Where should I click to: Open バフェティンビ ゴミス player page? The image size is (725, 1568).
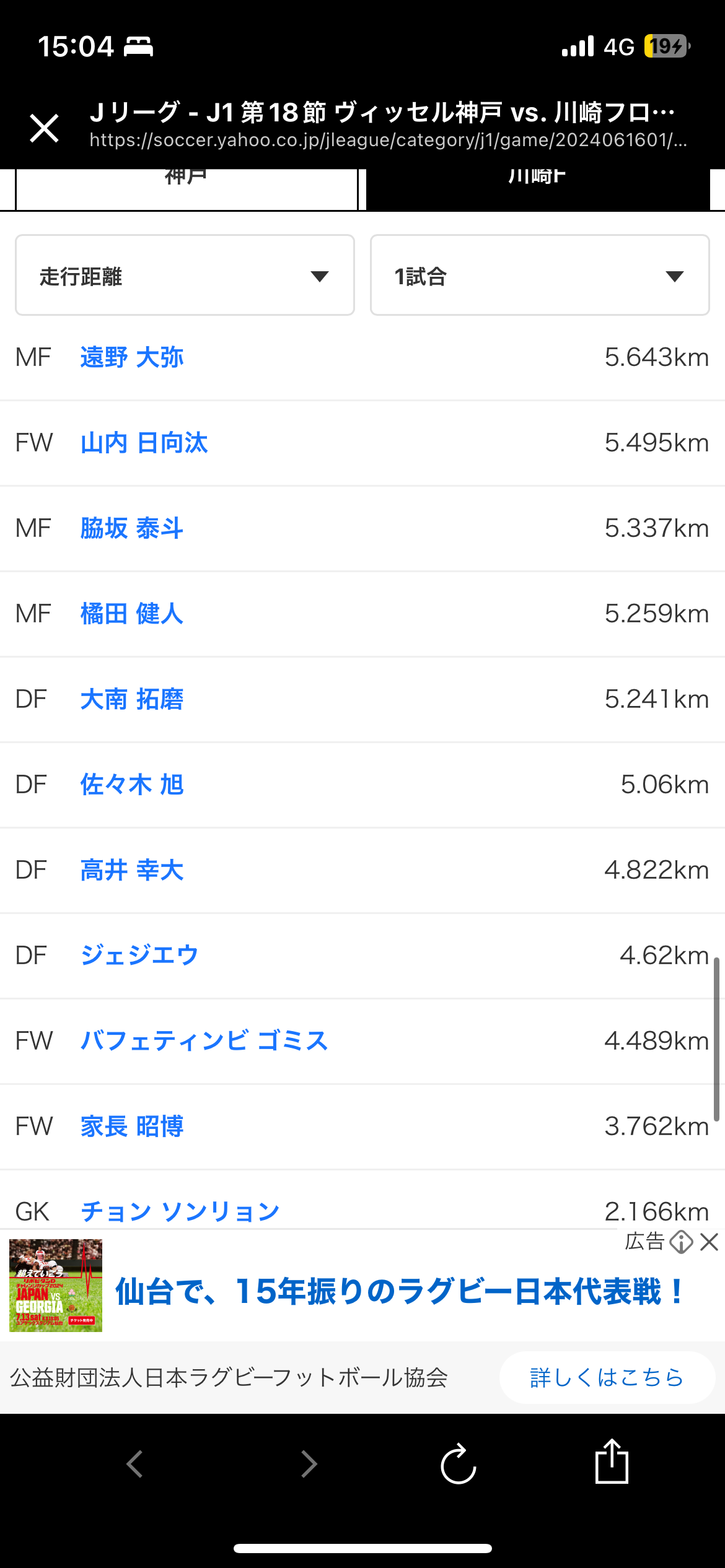pyautogui.click(x=204, y=1041)
